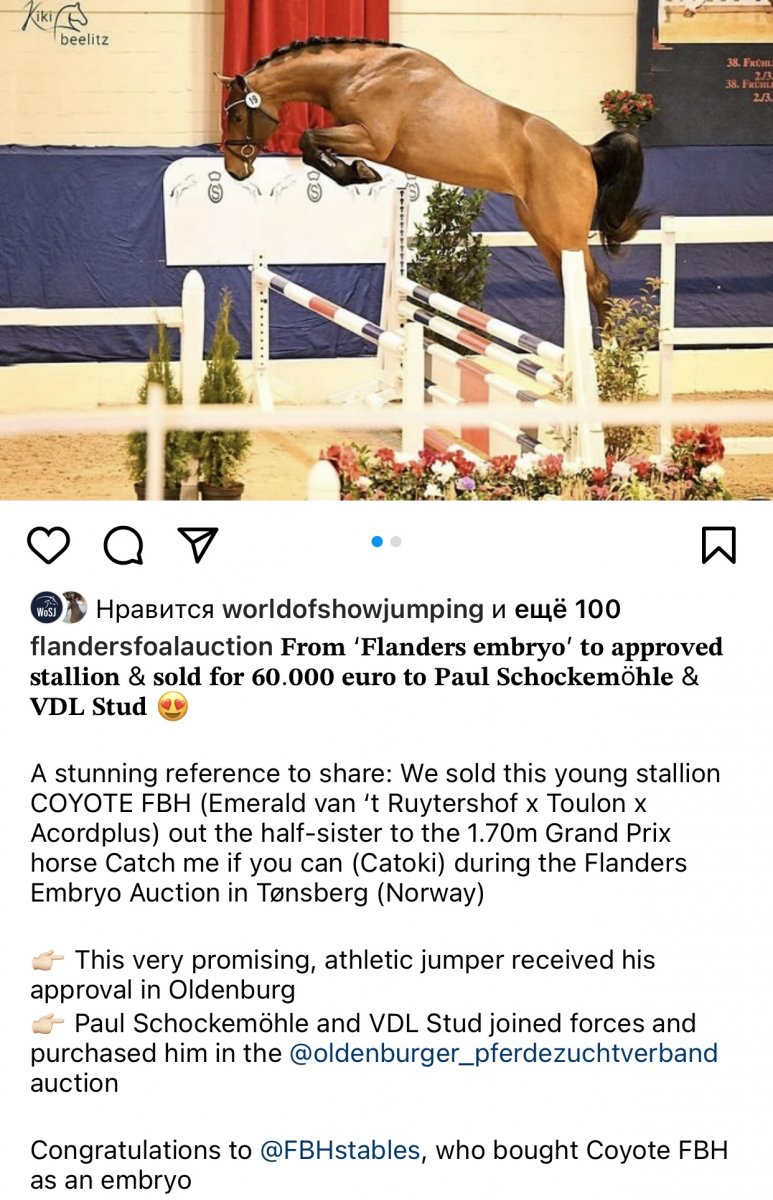Open @oldenburger_pferdezuchtverband mention

[x=503, y=1053]
